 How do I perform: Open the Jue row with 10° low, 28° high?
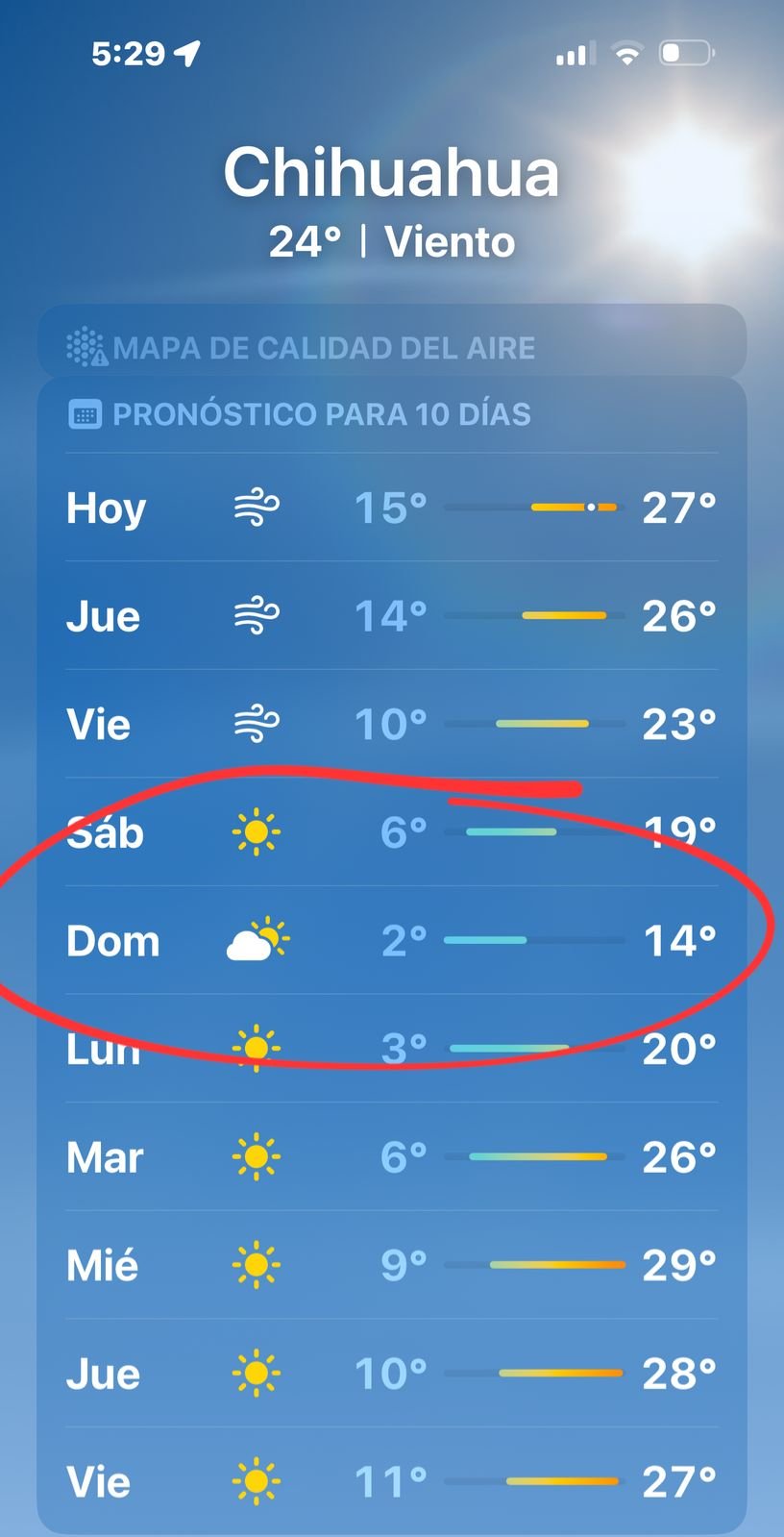(x=392, y=1373)
